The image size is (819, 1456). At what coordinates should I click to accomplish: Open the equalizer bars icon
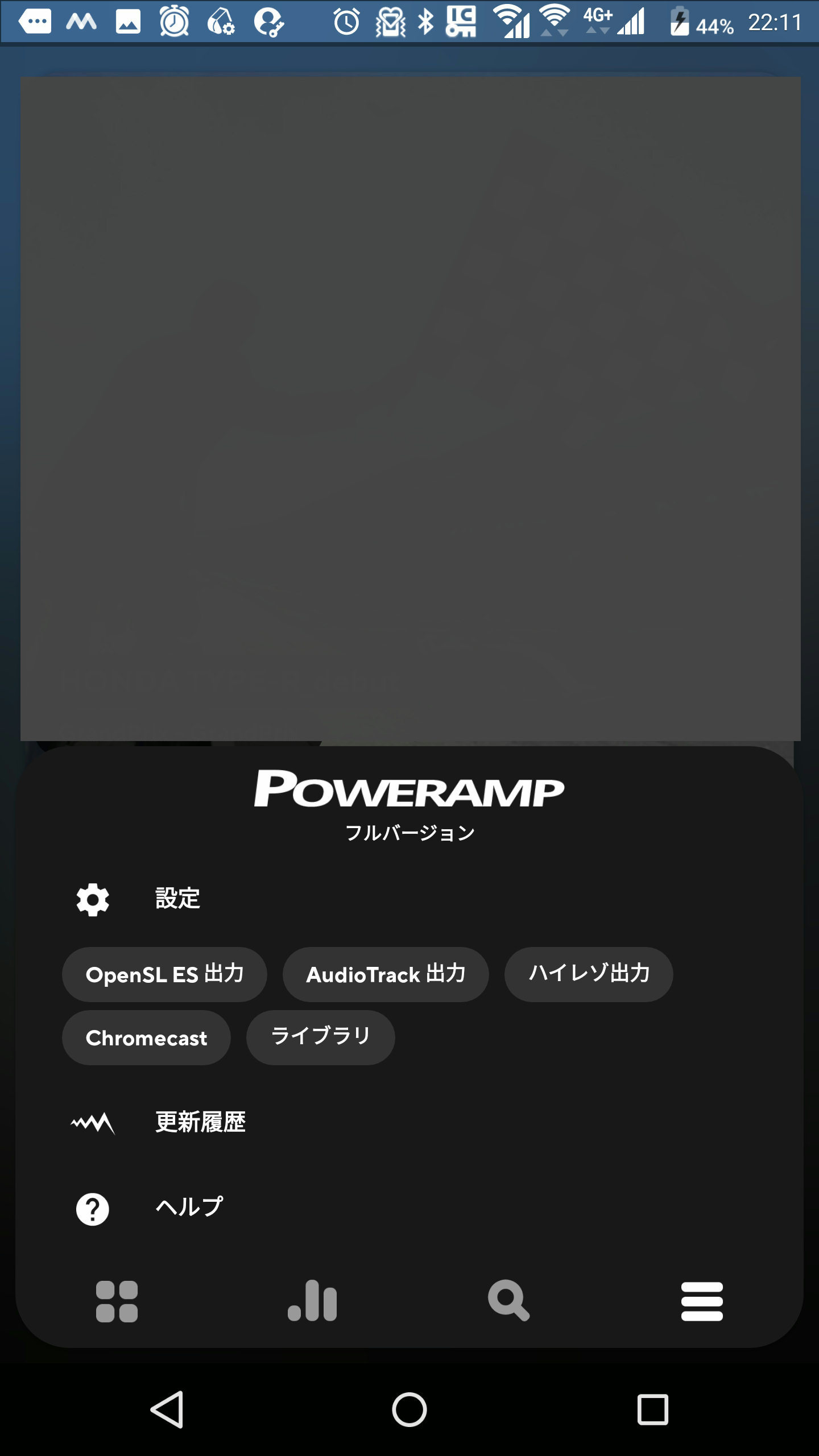tap(312, 1301)
